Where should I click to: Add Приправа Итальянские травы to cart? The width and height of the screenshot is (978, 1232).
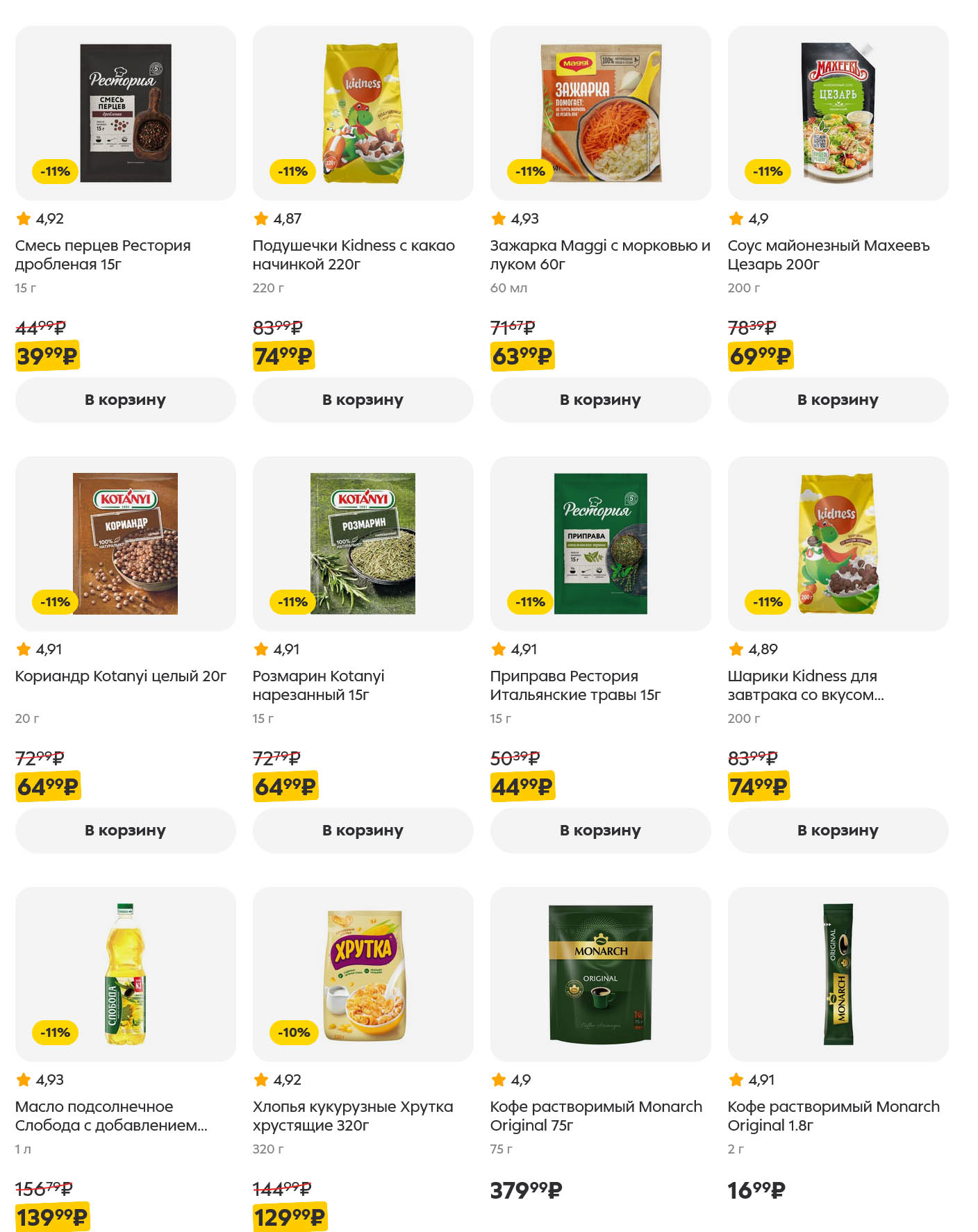click(600, 831)
